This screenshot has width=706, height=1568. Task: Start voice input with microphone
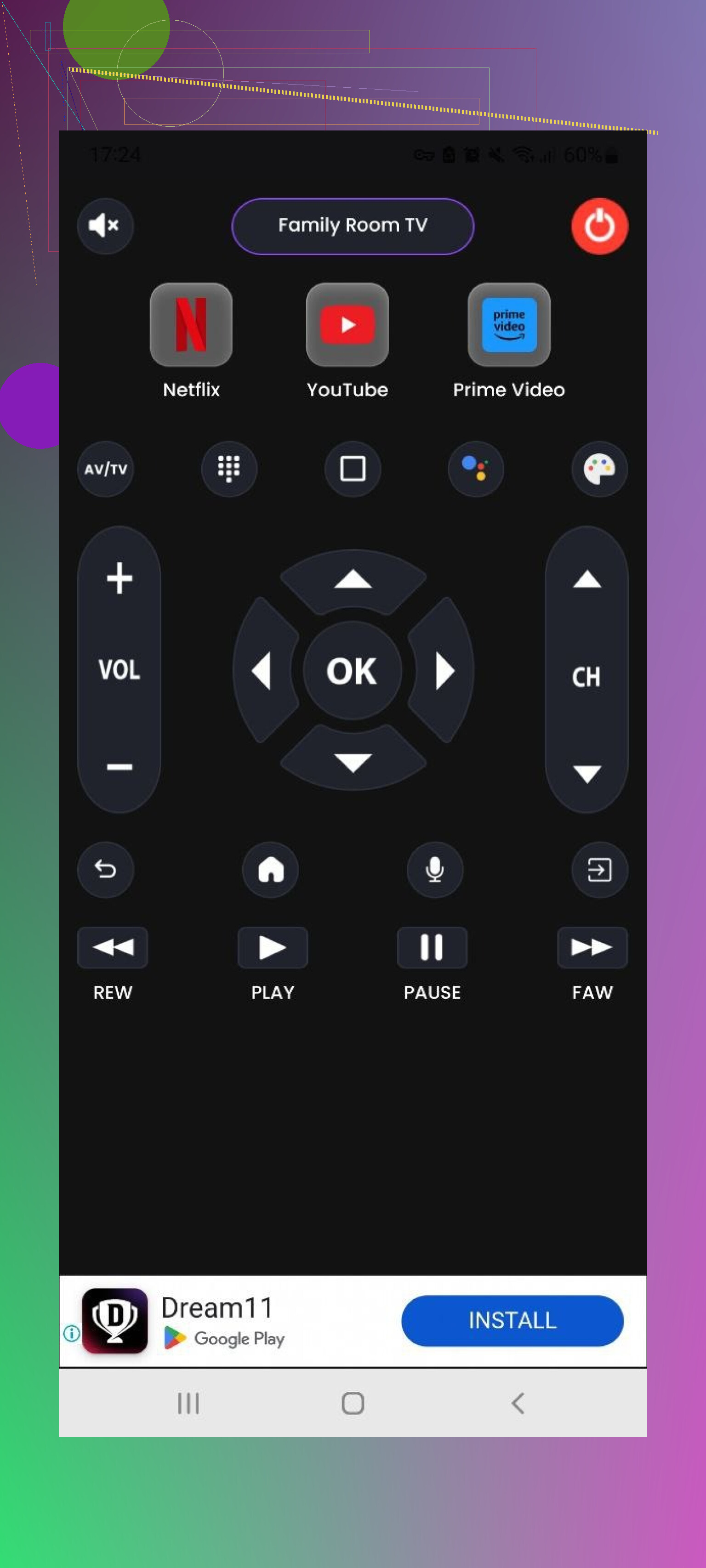coord(434,869)
